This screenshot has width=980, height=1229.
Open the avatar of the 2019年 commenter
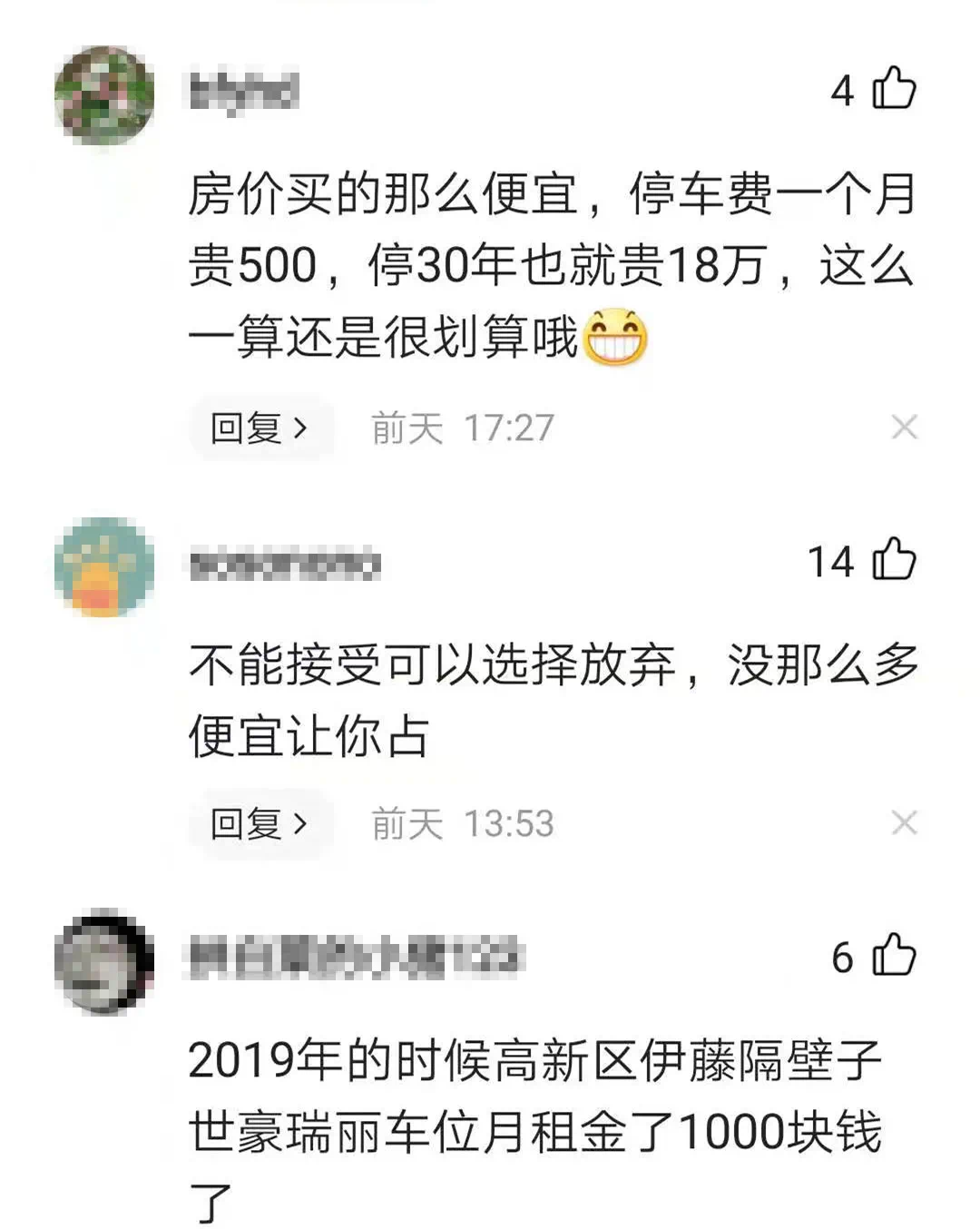coord(104,960)
